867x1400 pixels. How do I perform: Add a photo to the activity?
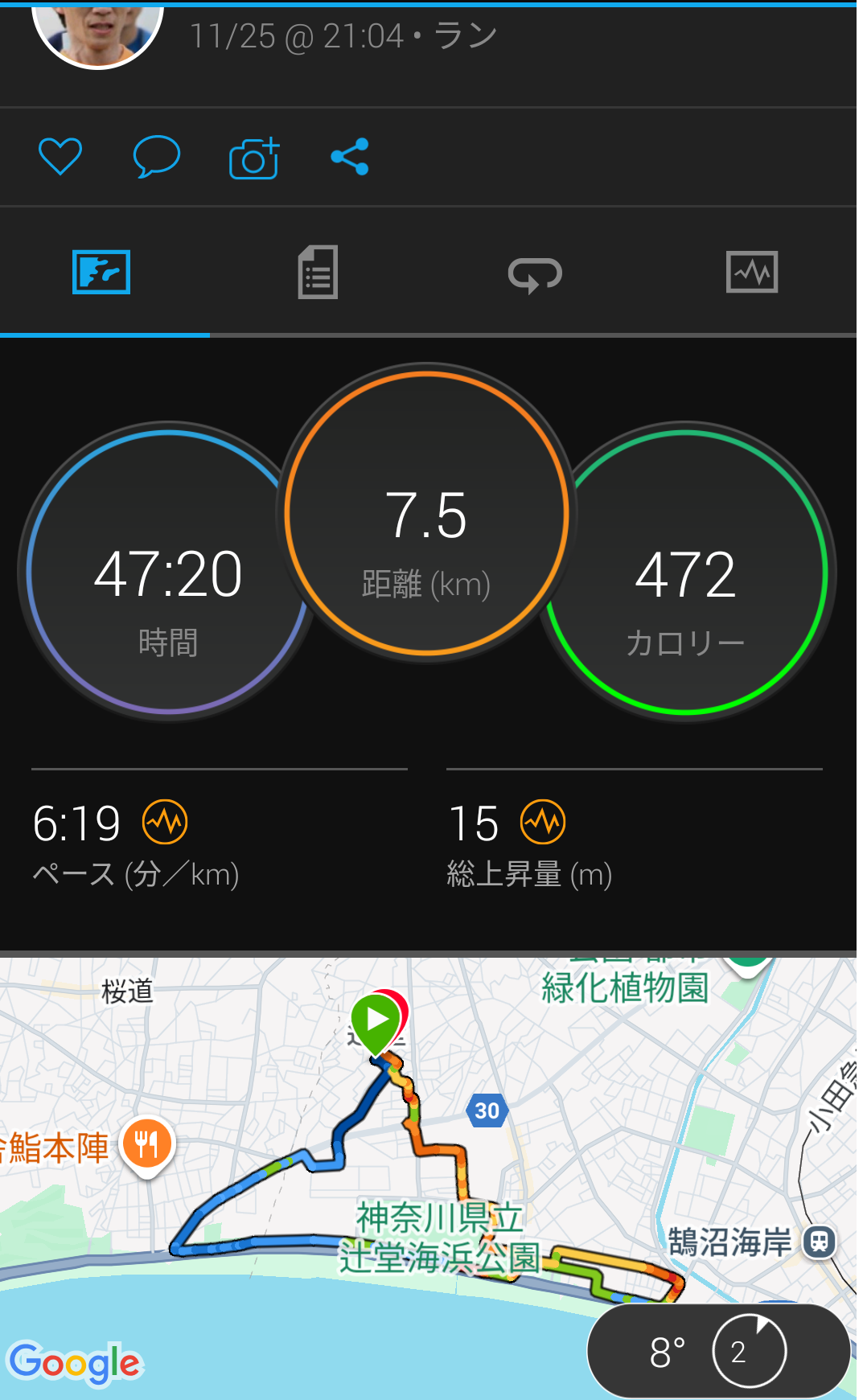(254, 158)
